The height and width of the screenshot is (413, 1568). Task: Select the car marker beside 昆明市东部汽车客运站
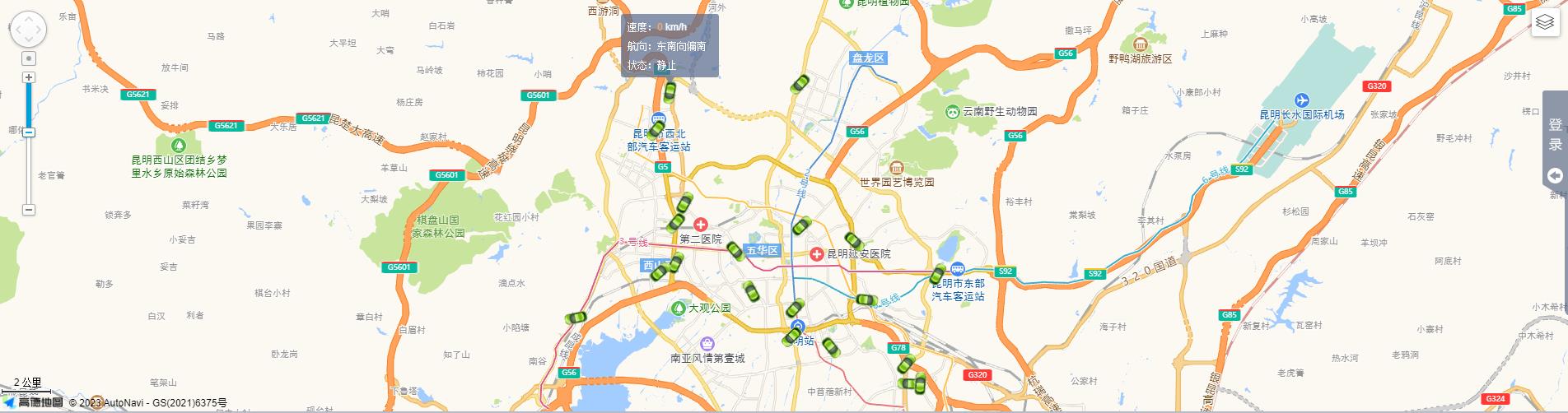pyautogui.click(x=937, y=275)
